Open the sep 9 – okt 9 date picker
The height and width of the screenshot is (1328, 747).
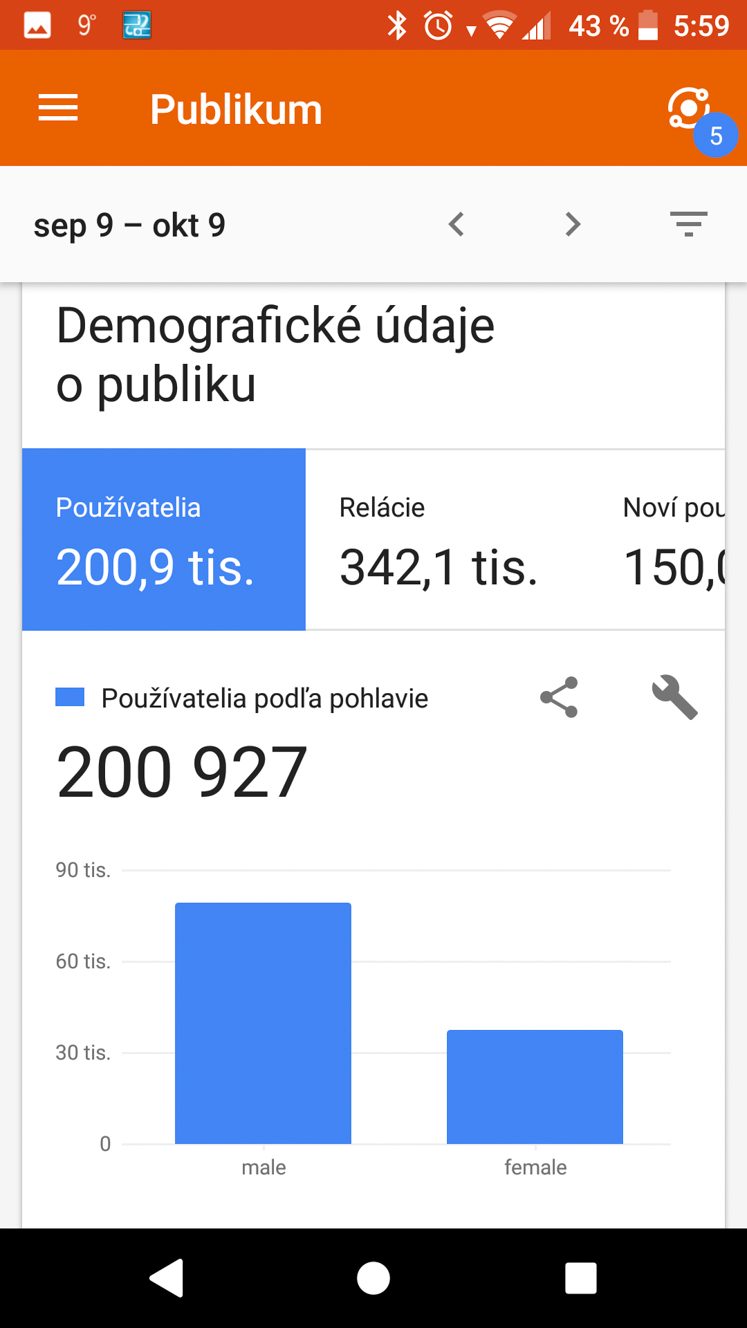(x=130, y=226)
